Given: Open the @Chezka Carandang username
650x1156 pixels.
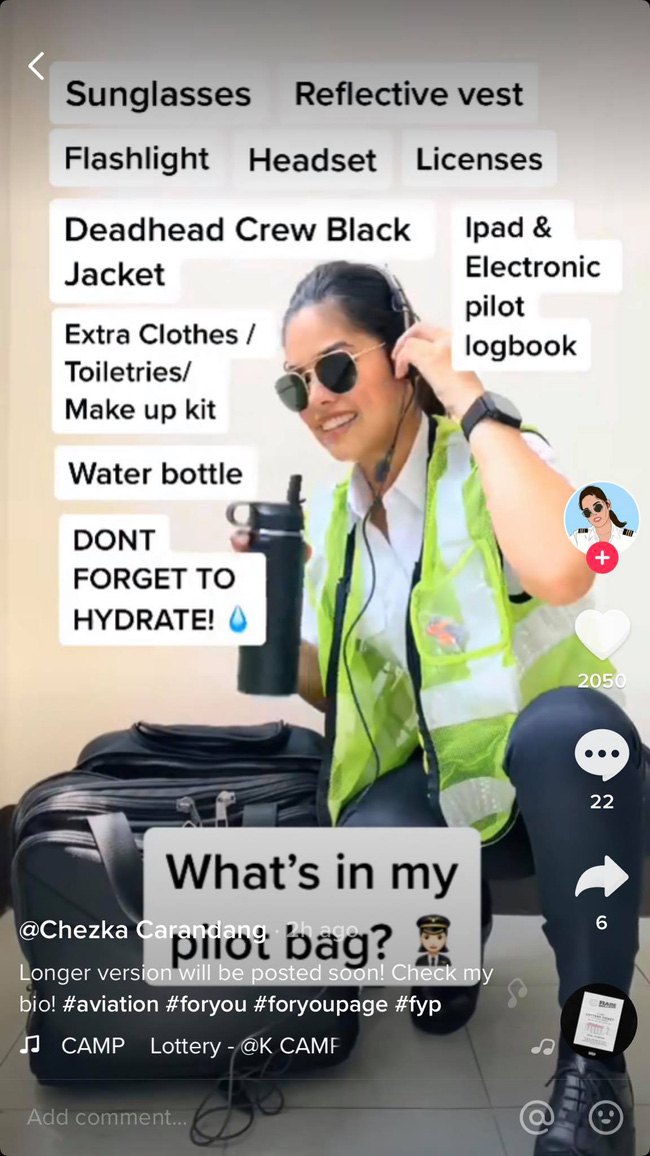Looking at the screenshot, I should [142, 930].
